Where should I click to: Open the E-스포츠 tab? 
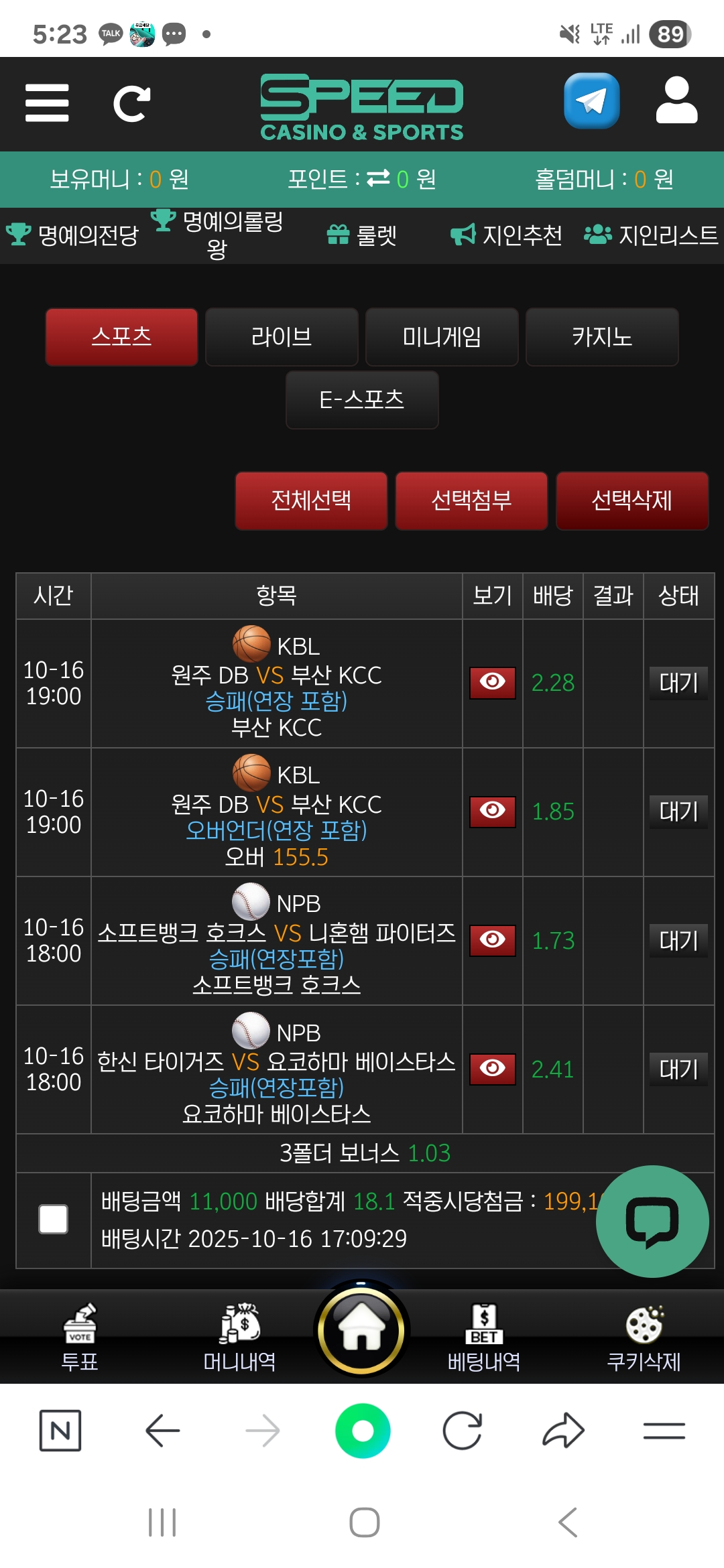click(x=362, y=400)
